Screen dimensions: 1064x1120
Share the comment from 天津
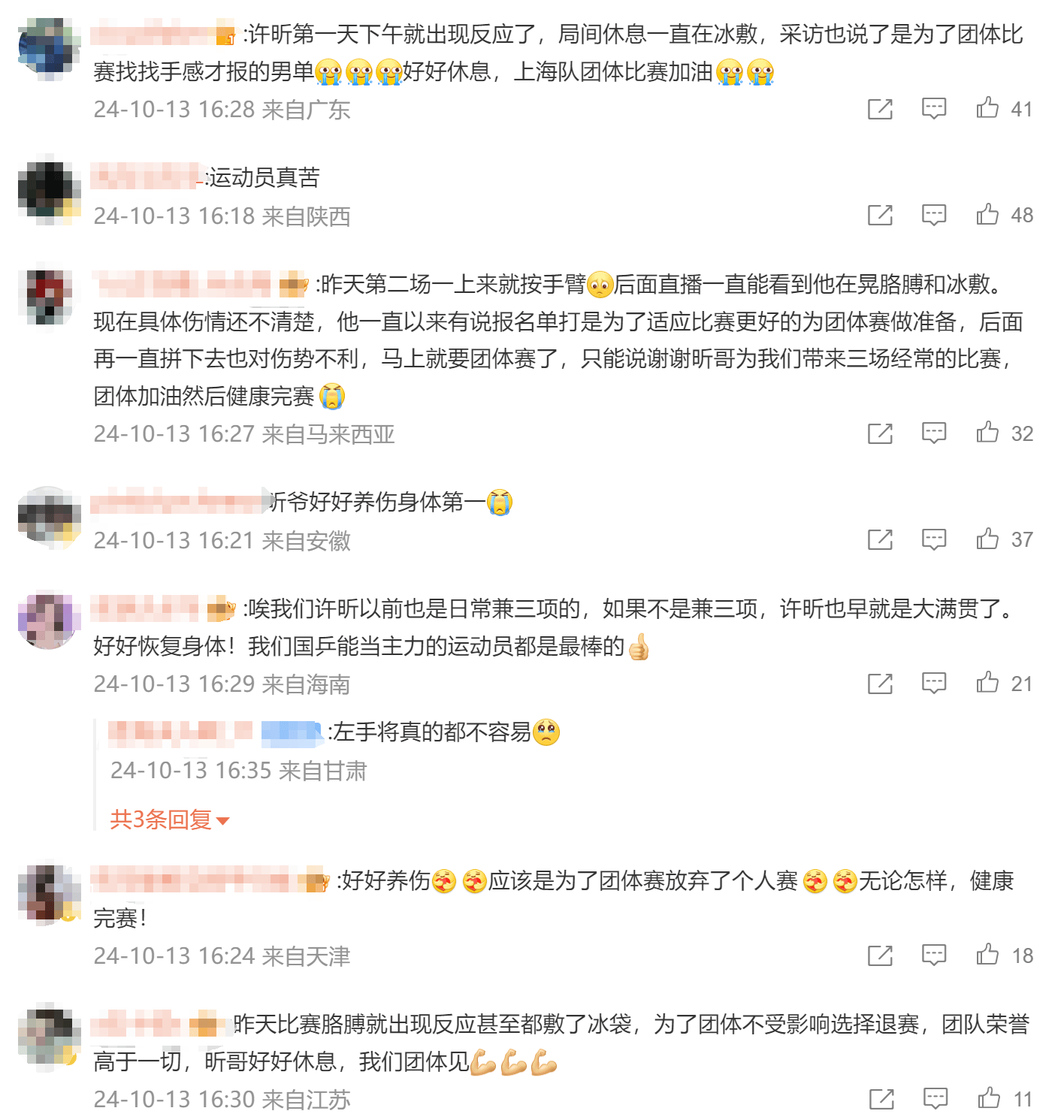880,955
